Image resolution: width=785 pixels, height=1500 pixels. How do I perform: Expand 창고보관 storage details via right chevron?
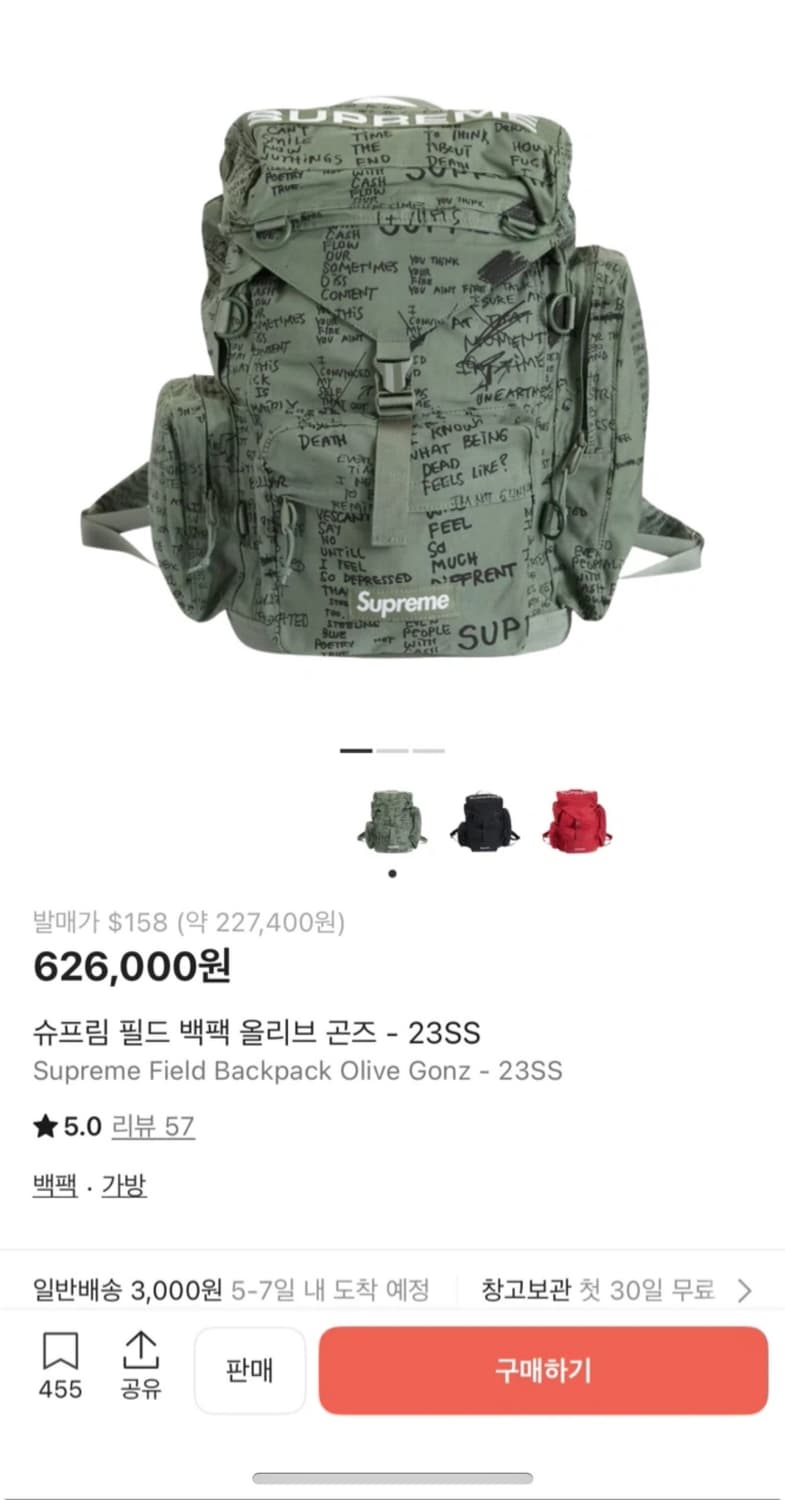[x=745, y=1291]
